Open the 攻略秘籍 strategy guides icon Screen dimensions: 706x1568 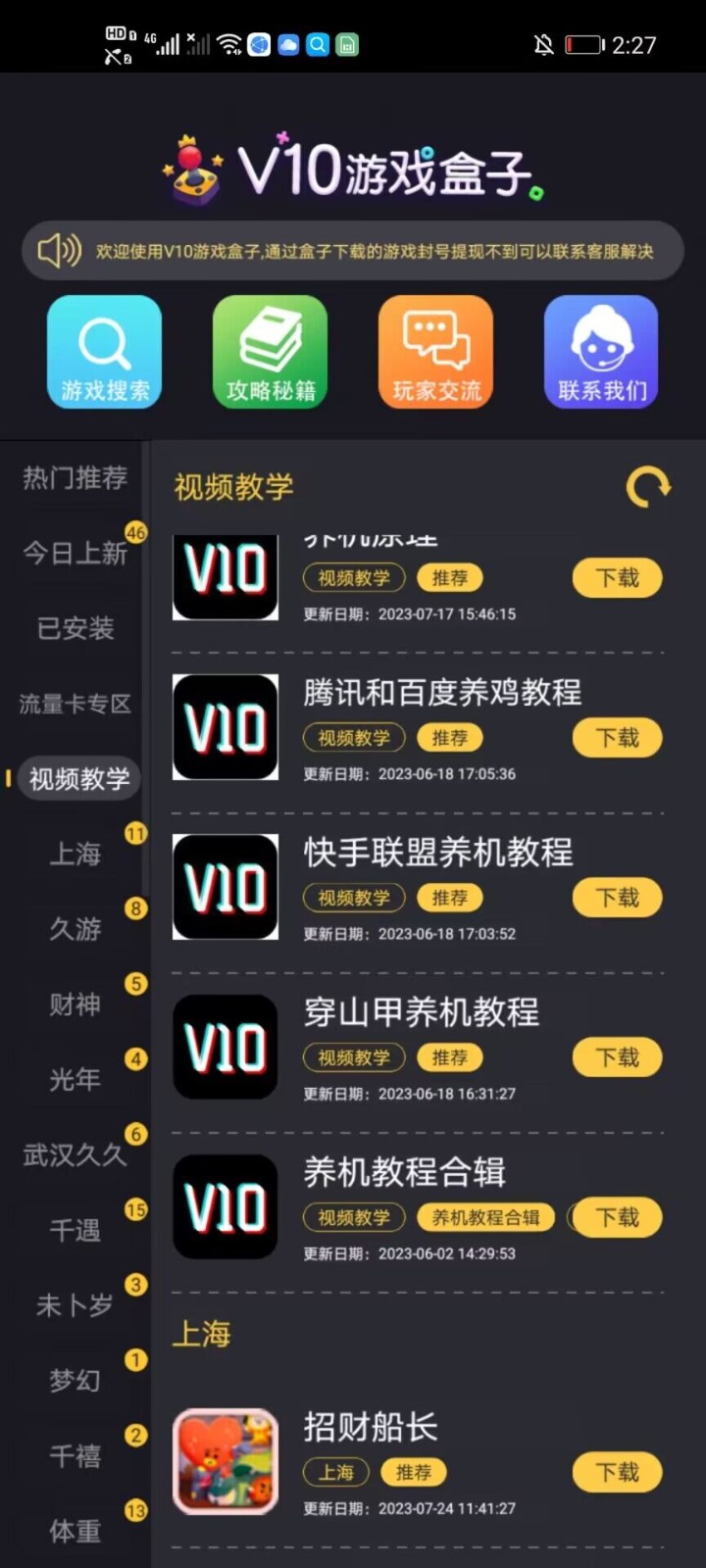270,351
